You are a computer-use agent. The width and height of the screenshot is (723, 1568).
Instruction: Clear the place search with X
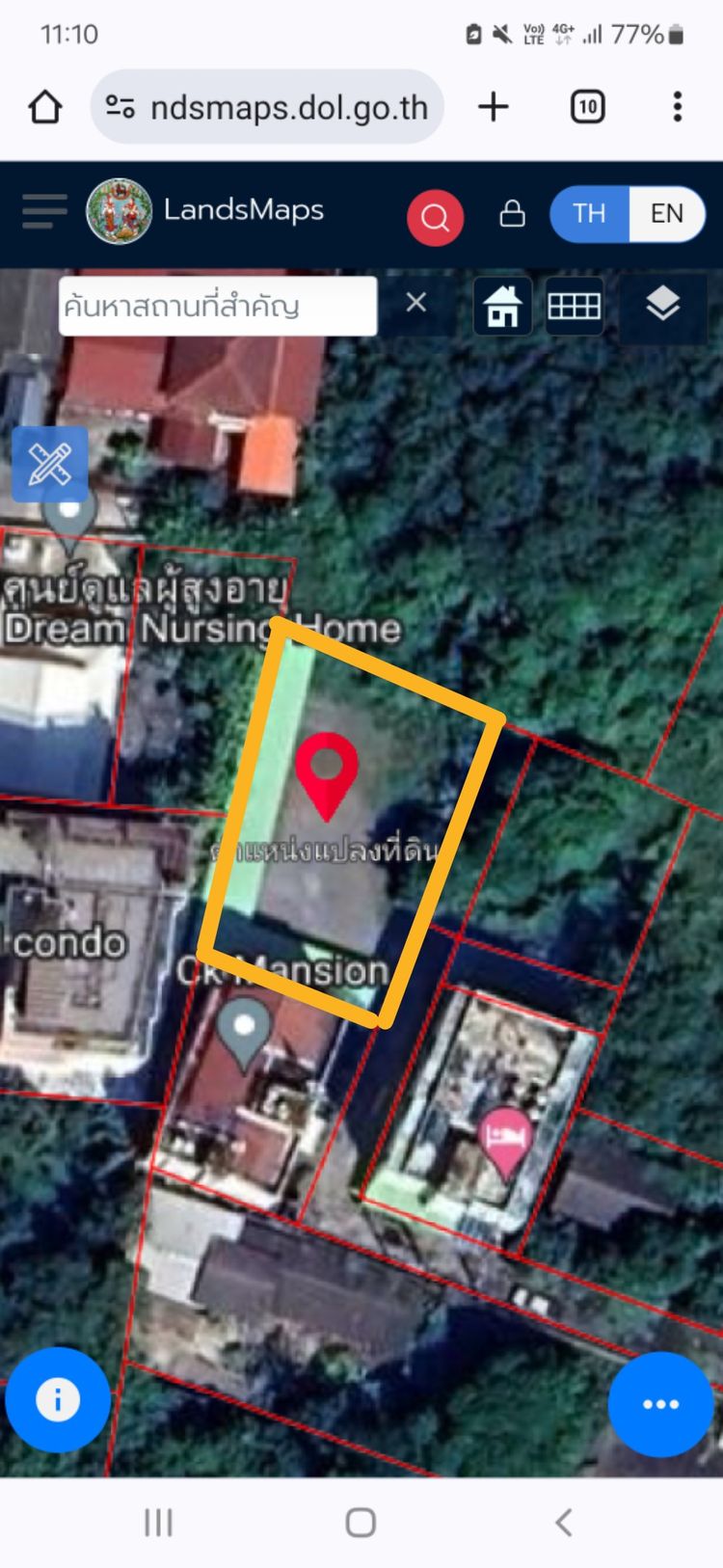coord(416,303)
